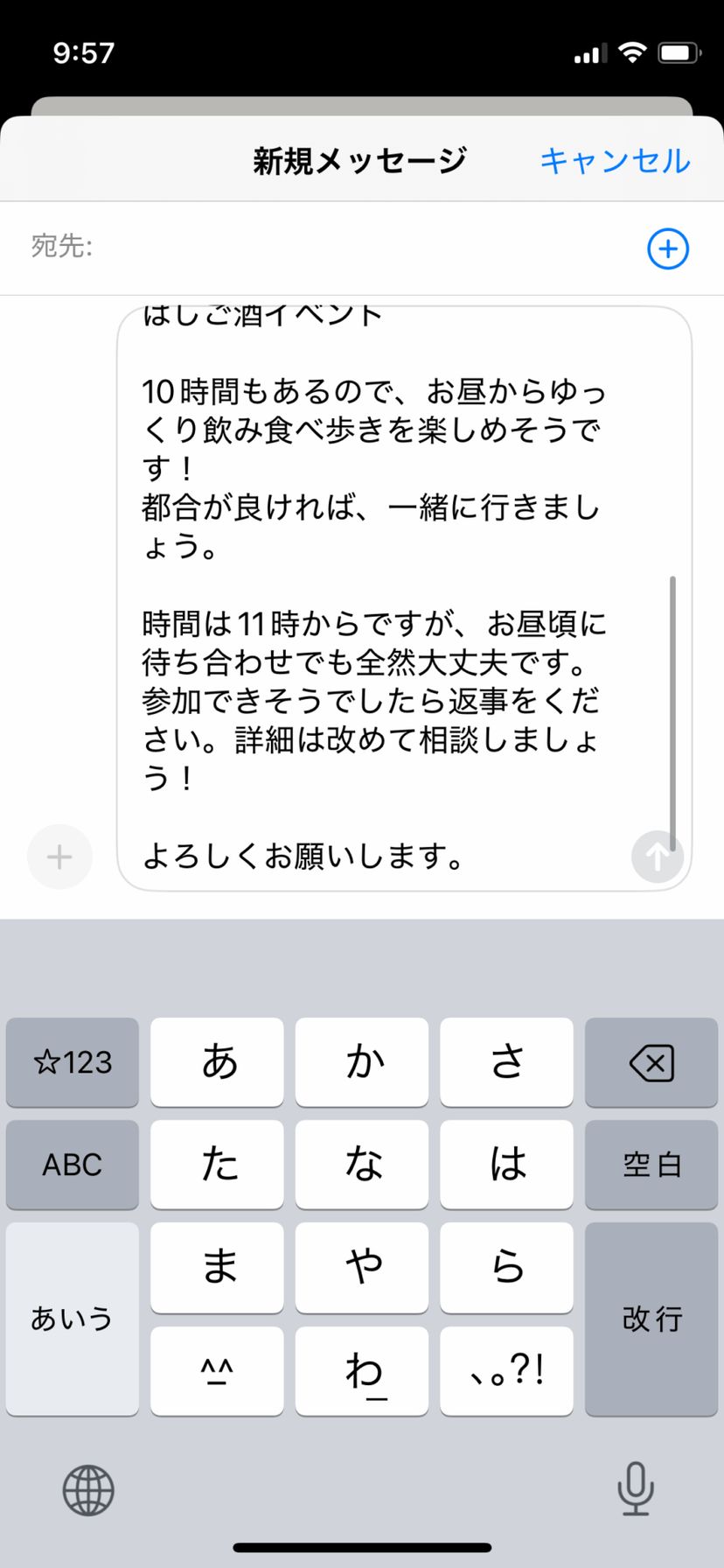Image resolution: width=724 pixels, height=1568 pixels.
Task: Select the あいう kana mode key
Action: coord(73,1319)
